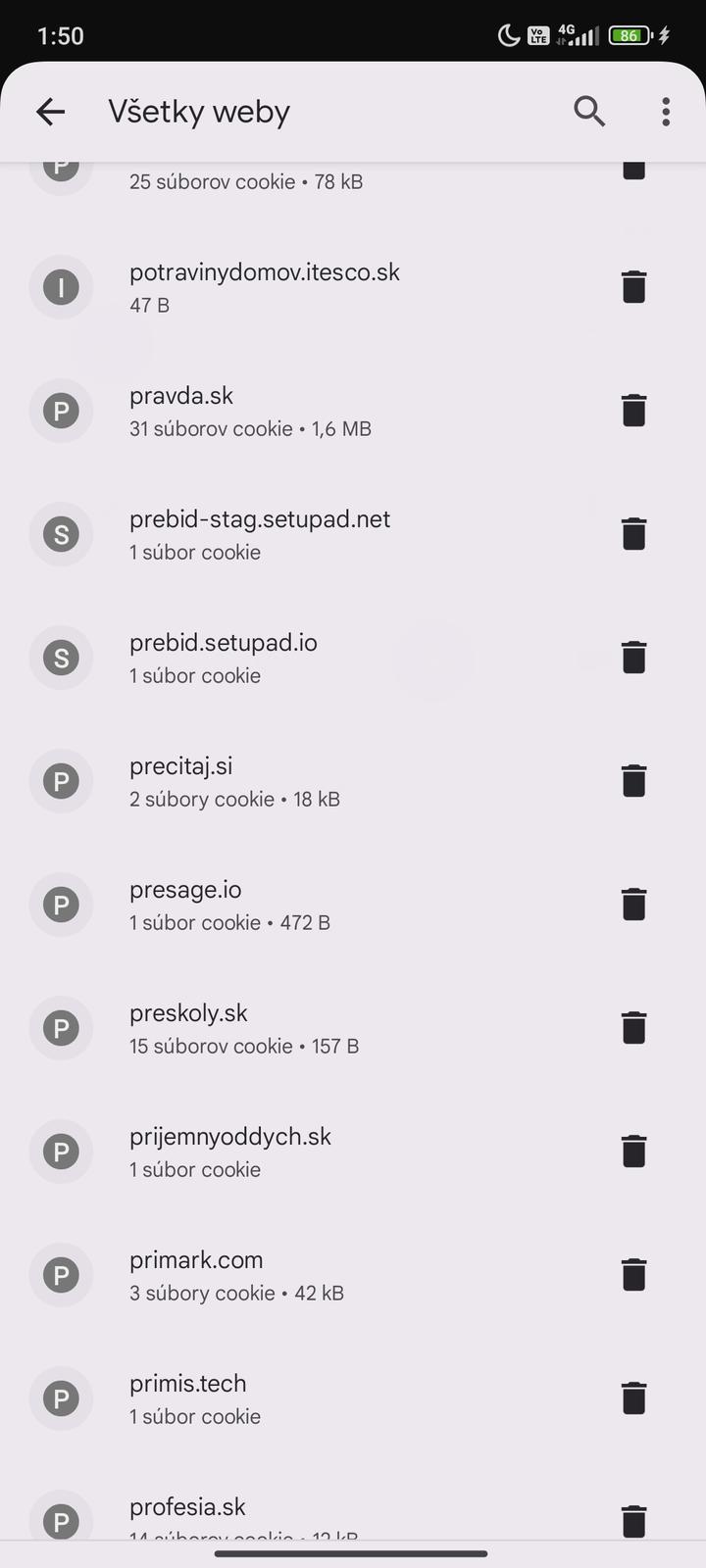
Task: Delete data for potravinydomov.itesco.sk
Action: pyautogui.click(x=633, y=286)
